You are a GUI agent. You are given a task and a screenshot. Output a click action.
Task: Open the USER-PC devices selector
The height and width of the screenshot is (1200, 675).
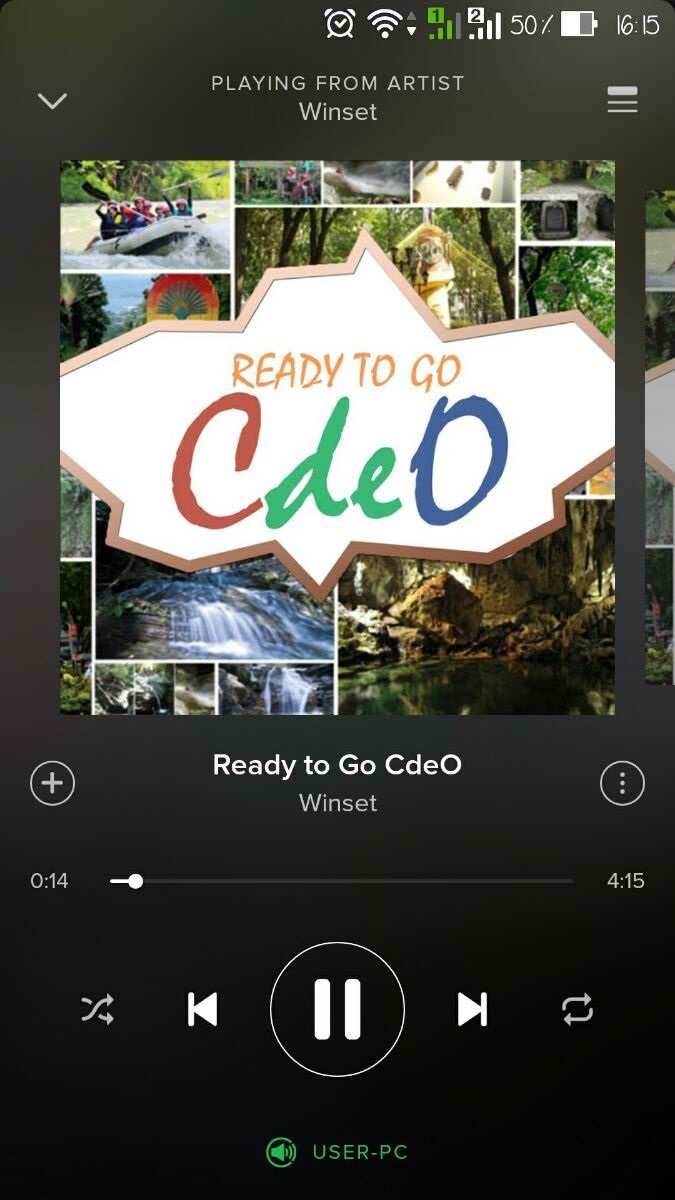[337, 1152]
